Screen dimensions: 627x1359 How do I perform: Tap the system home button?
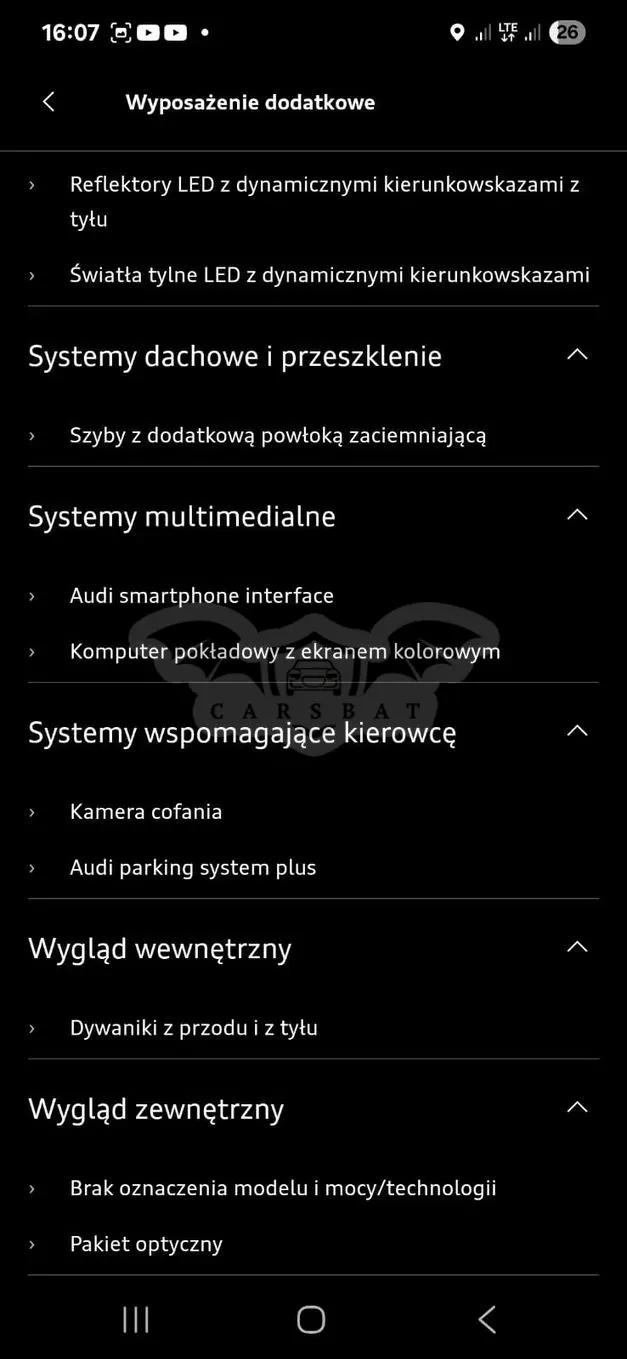311,1320
